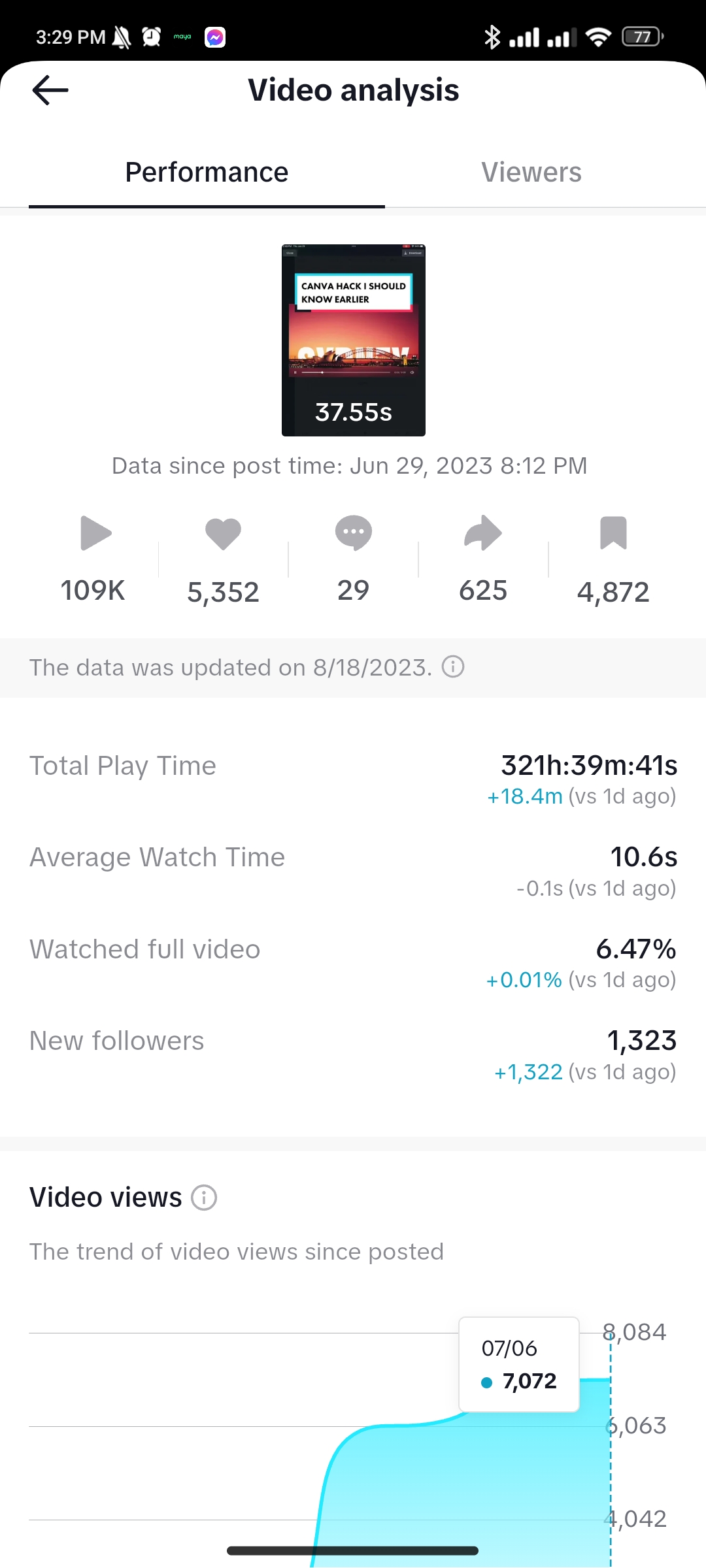Select the Performance tab
706x1568 pixels.
207,172
